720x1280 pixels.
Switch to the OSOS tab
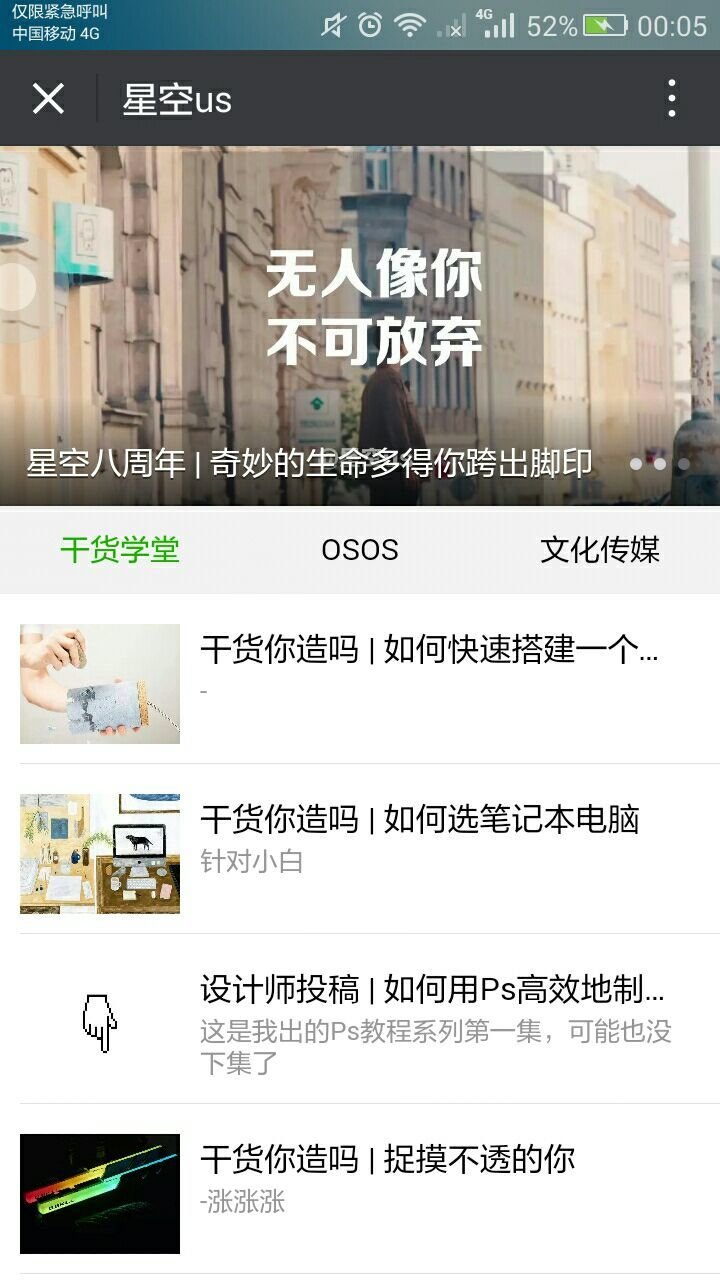pyautogui.click(x=360, y=550)
